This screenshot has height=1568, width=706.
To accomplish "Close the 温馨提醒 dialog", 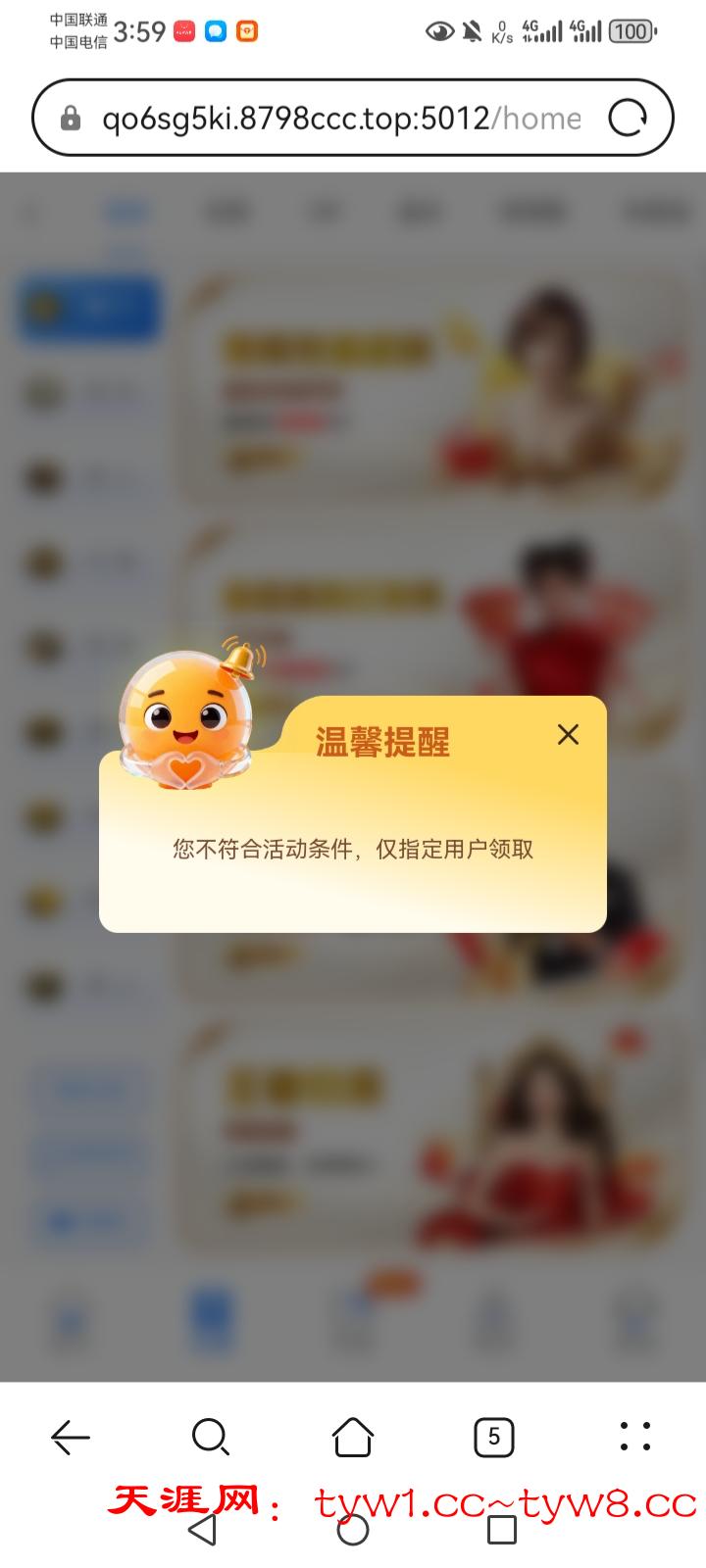I will 568,734.
